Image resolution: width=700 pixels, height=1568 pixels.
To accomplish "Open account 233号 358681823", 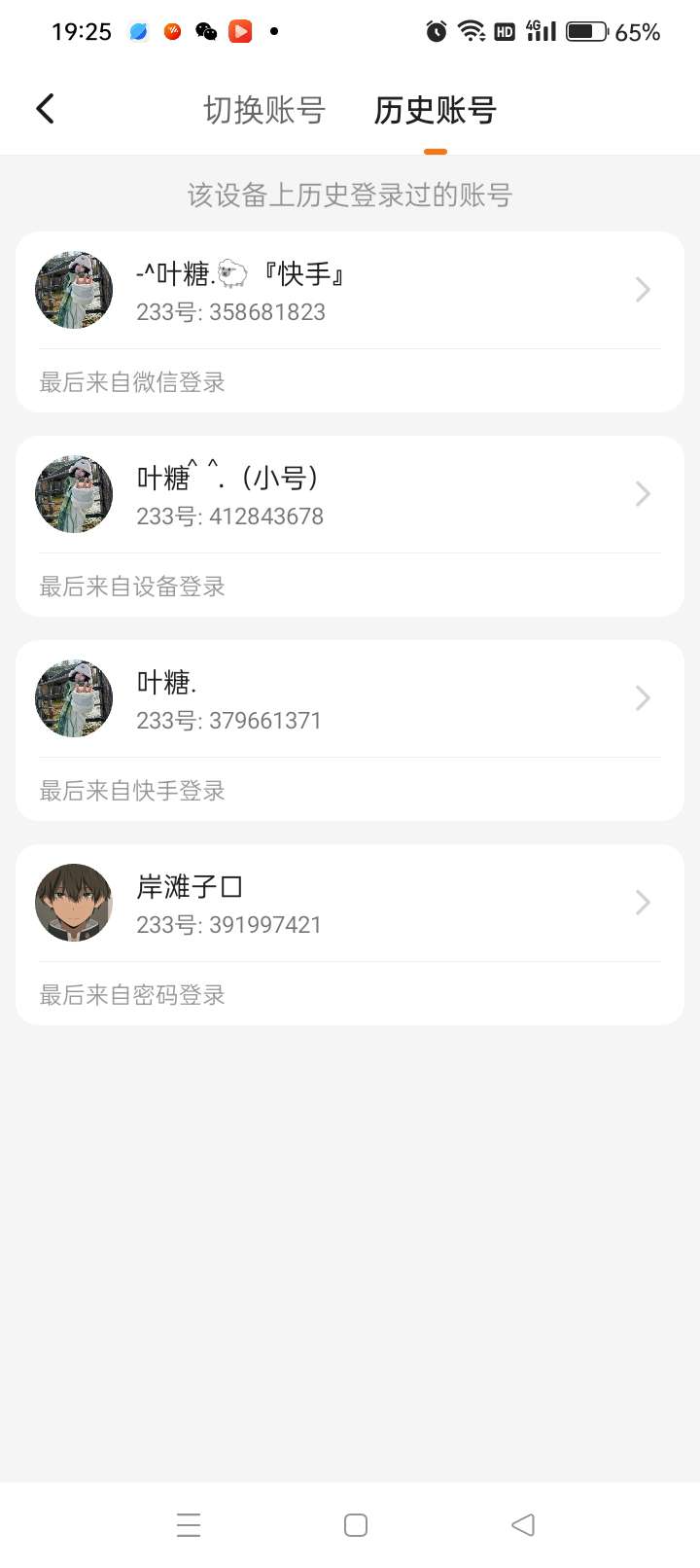I will pyautogui.click(x=350, y=291).
